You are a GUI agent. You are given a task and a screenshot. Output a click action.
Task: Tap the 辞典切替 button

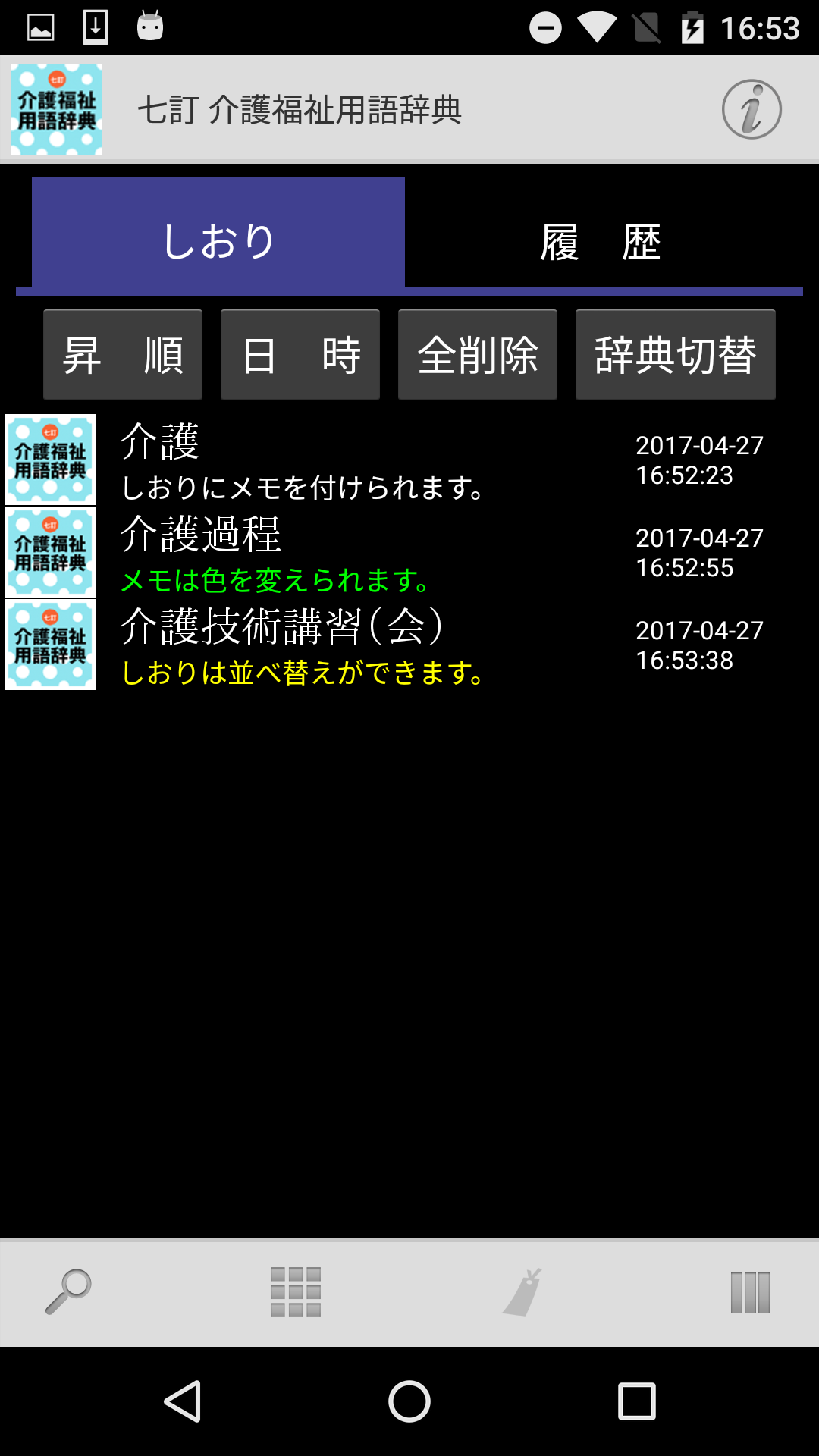coord(675,355)
